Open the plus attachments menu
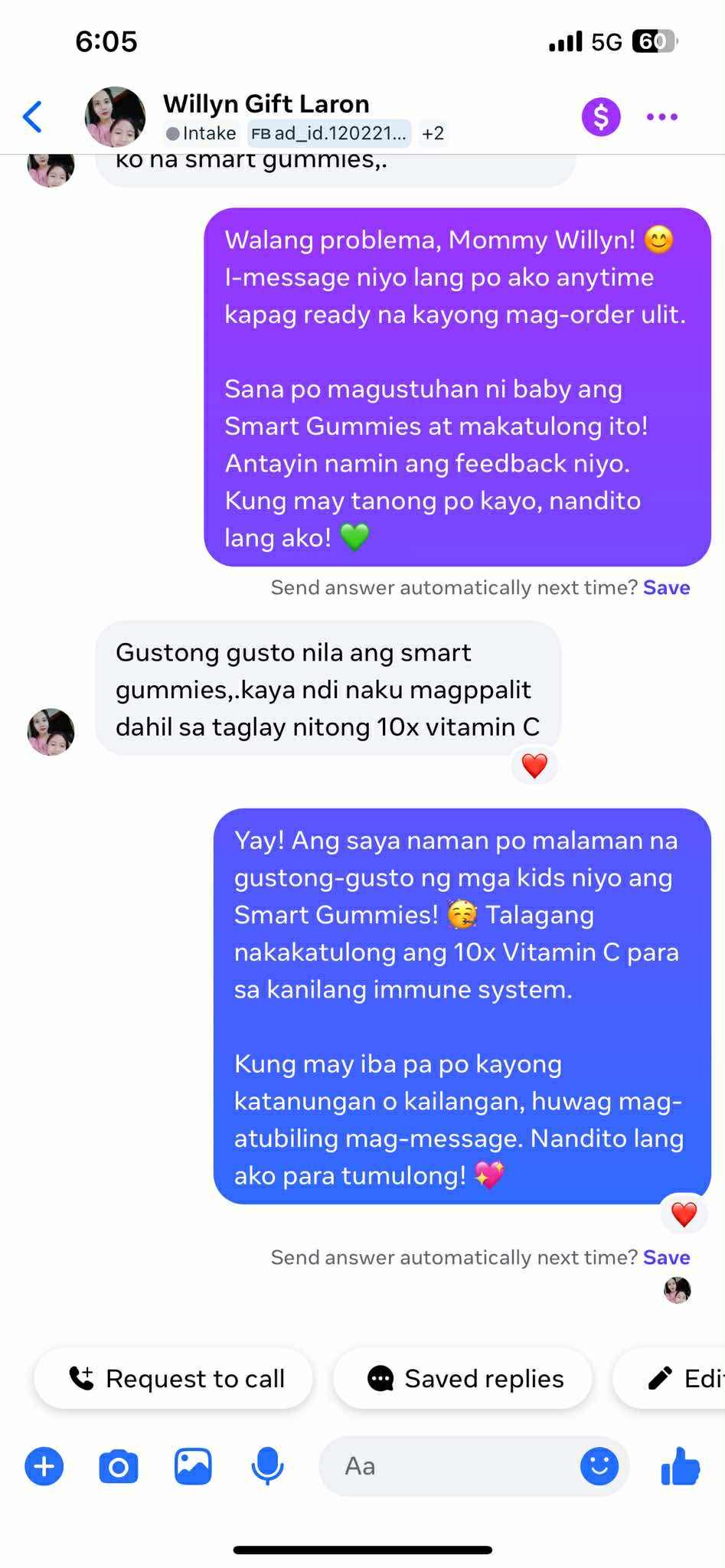Image resolution: width=725 pixels, height=1568 pixels. 44,1466
